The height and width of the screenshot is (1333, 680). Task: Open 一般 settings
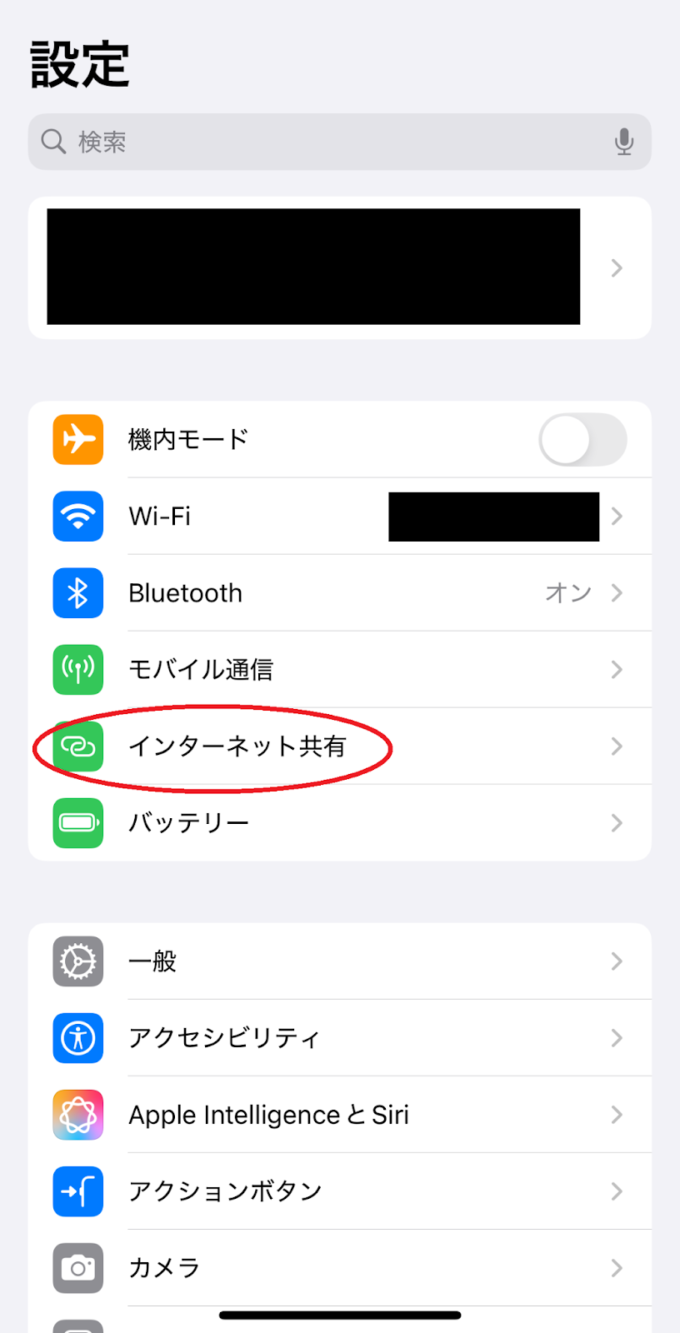340,961
